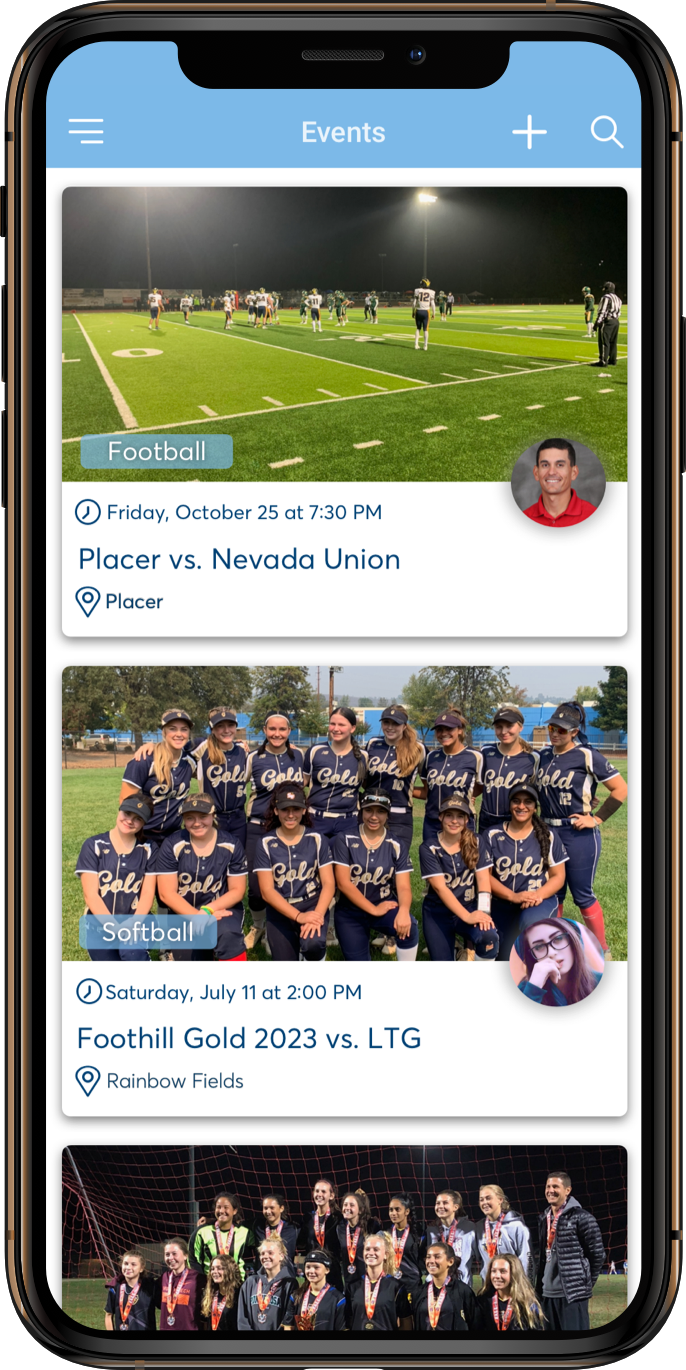View profile of the Football event organizer
686x1370 pixels.
pyautogui.click(x=558, y=483)
